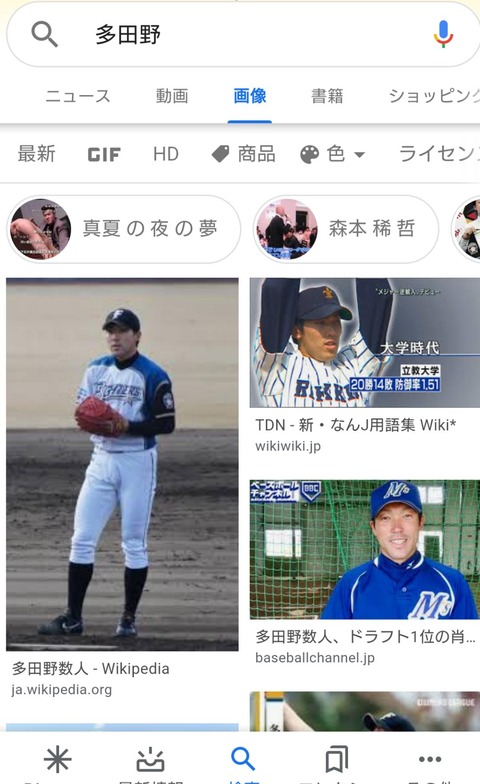This screenshot has height=784, width=480.
Task: Filter images by 最新
Action: [x=36, y=154]
